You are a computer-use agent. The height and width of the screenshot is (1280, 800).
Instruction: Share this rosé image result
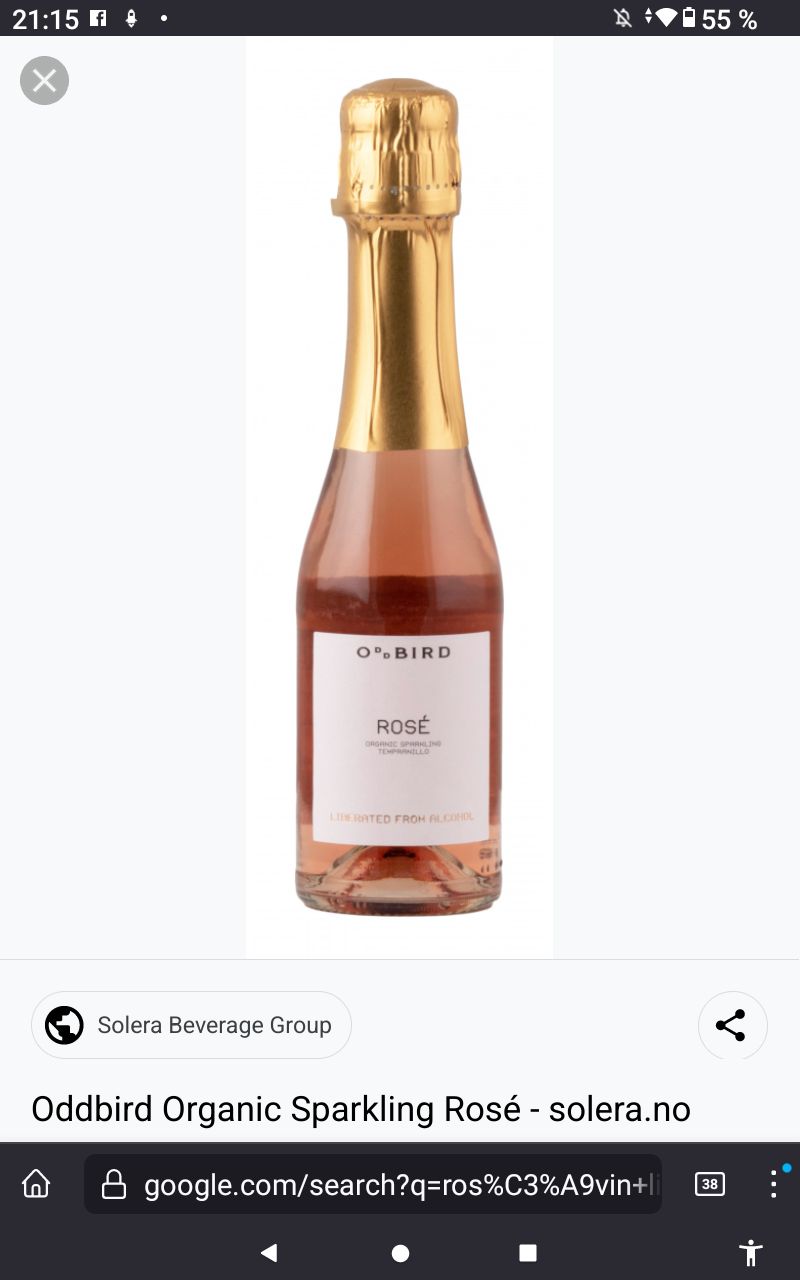[x=731, y=1025]
